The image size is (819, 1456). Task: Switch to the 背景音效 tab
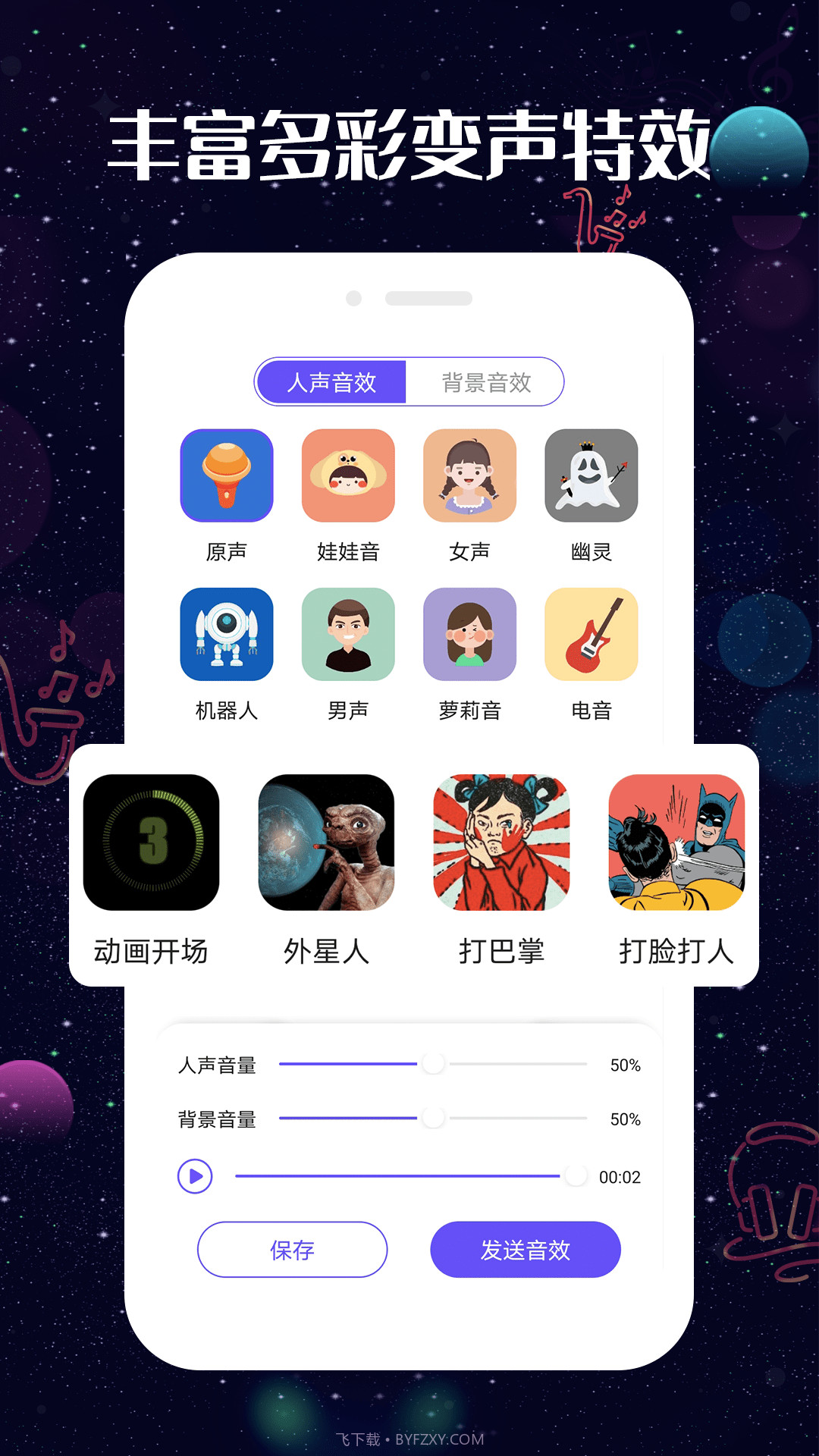pyautogui.click(x=488, y=382)
